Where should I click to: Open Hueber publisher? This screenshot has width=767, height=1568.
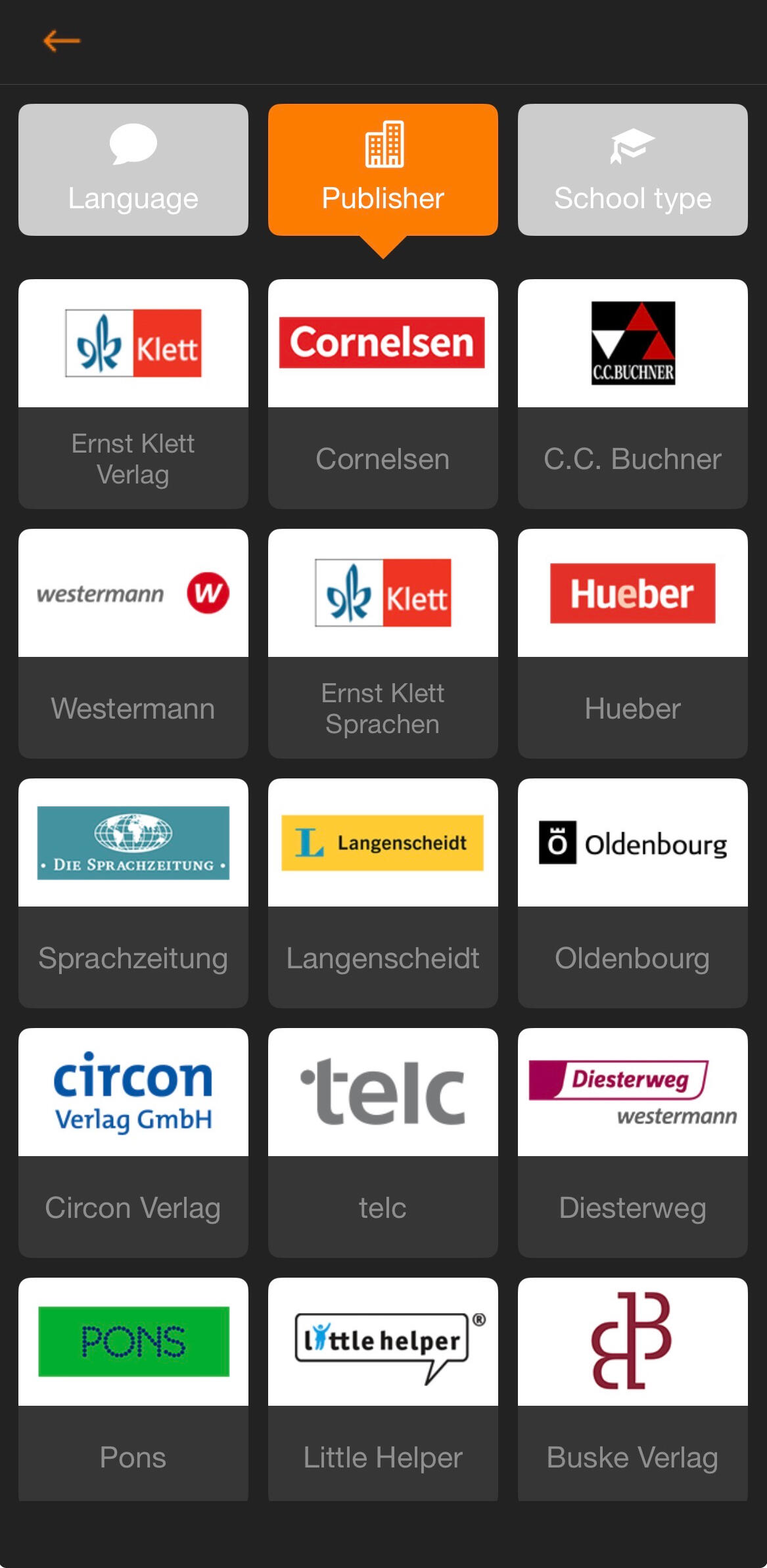[632, 643]
